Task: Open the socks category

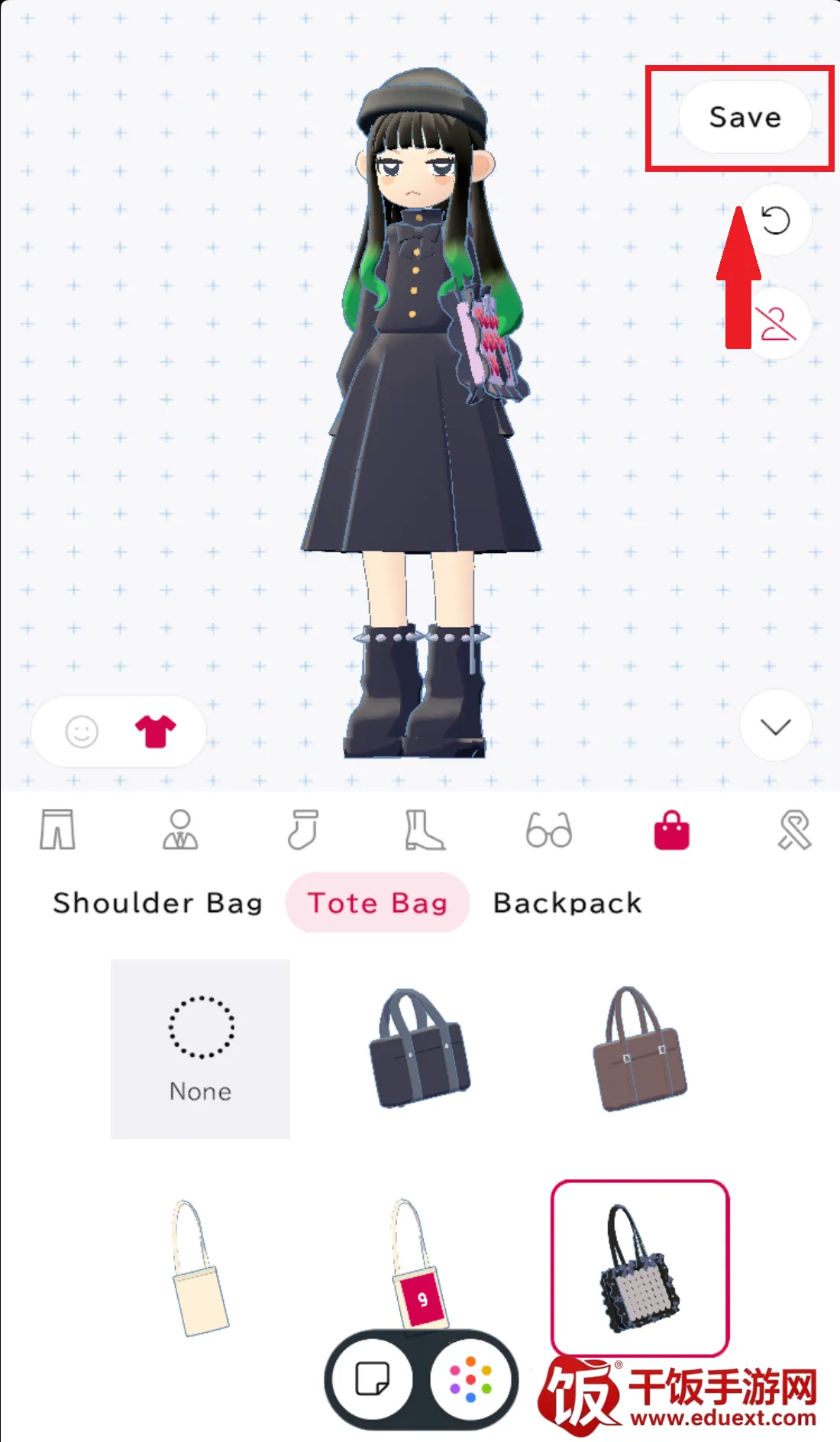Action: point(303,829)
